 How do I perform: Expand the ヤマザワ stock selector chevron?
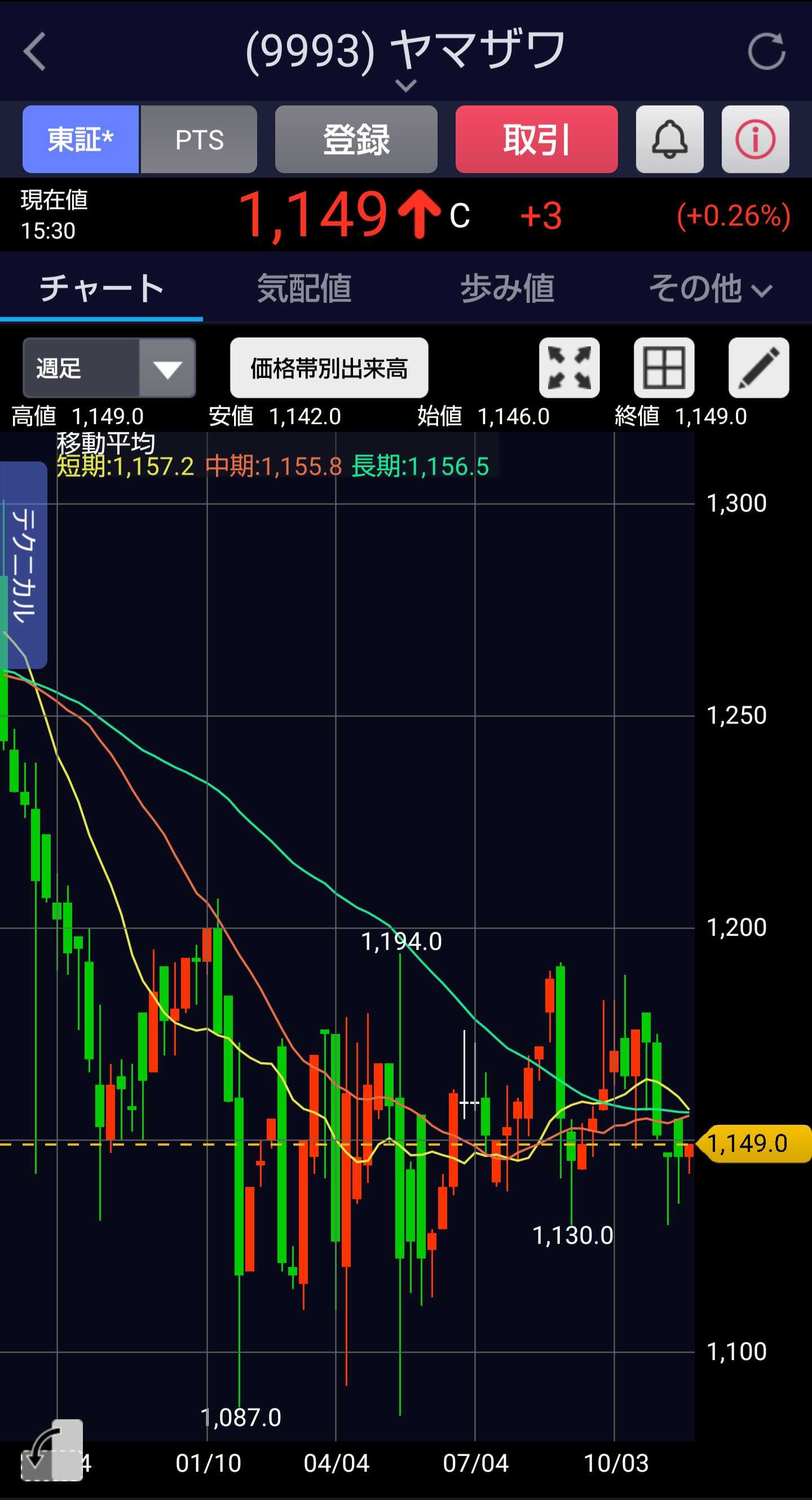405,86
